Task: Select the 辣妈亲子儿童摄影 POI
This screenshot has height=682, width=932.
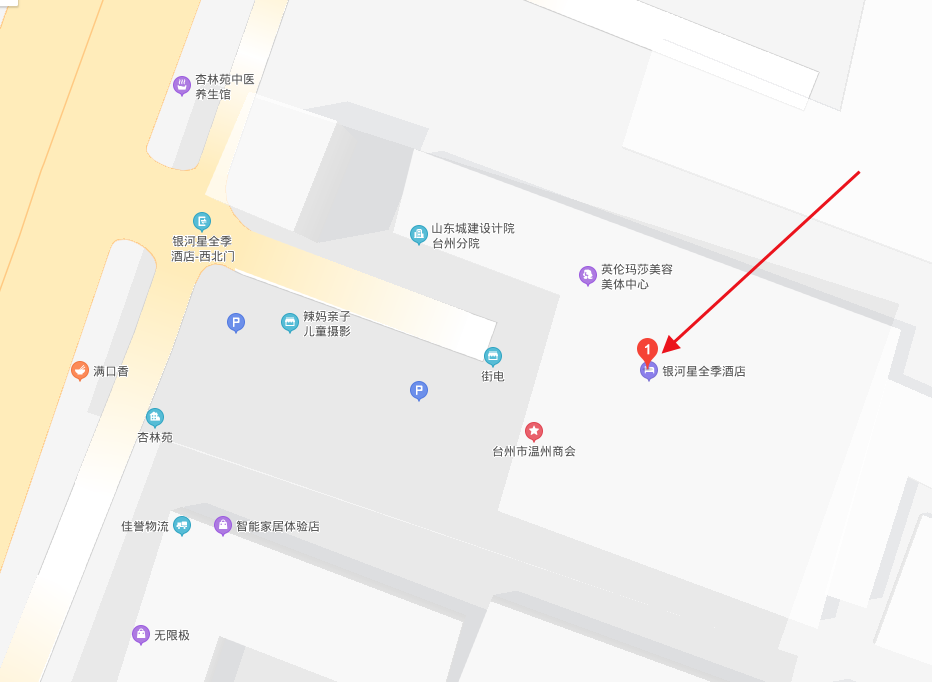Action: (x=289, y=322)
